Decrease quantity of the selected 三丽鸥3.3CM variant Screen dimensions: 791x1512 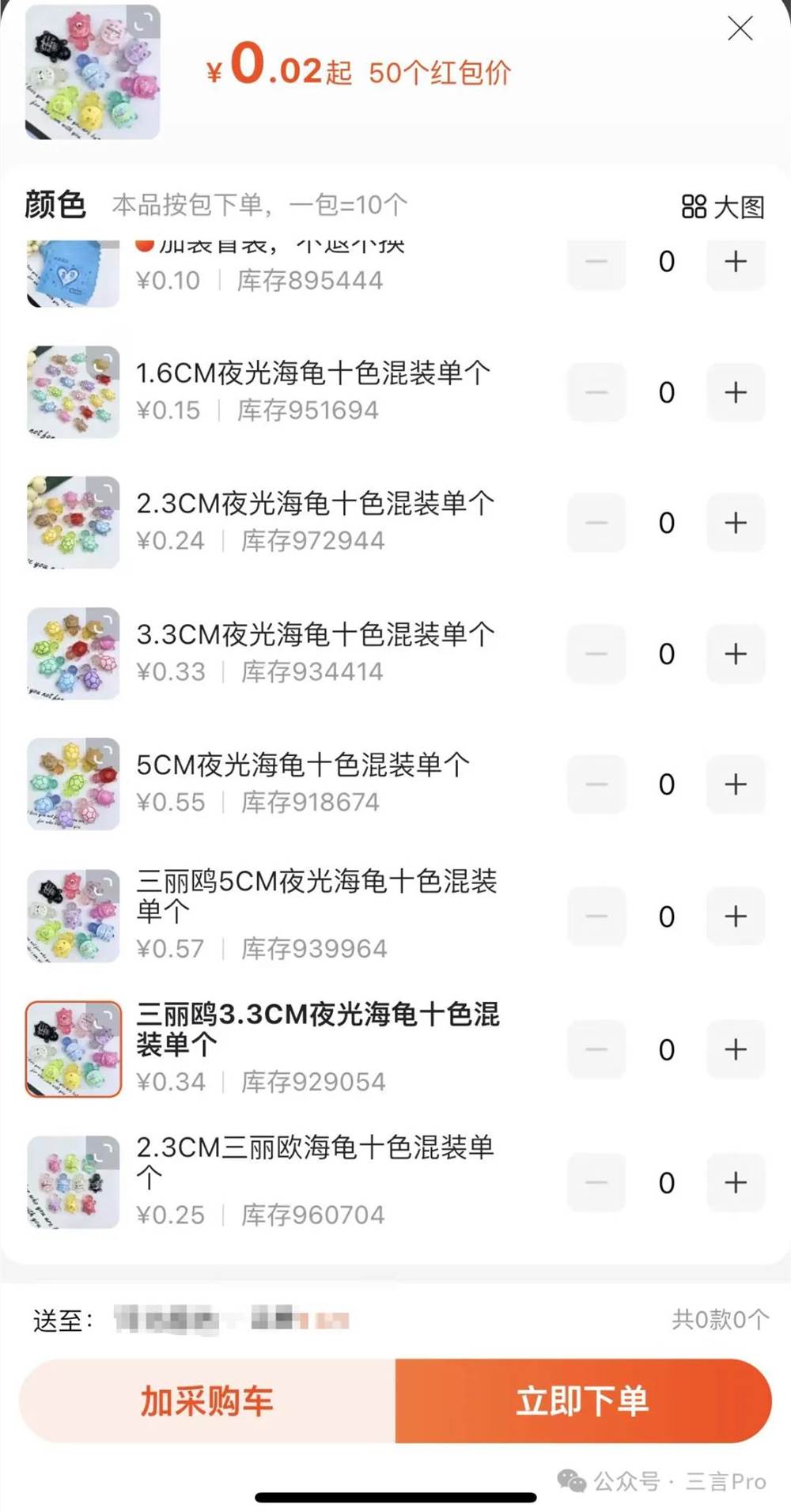point(597,1049)
